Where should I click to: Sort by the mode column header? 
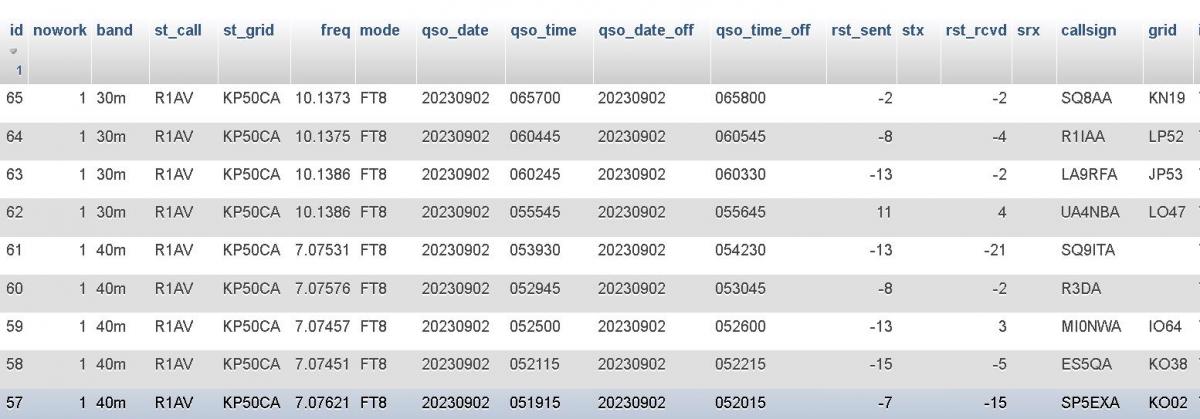coord(379,31)
